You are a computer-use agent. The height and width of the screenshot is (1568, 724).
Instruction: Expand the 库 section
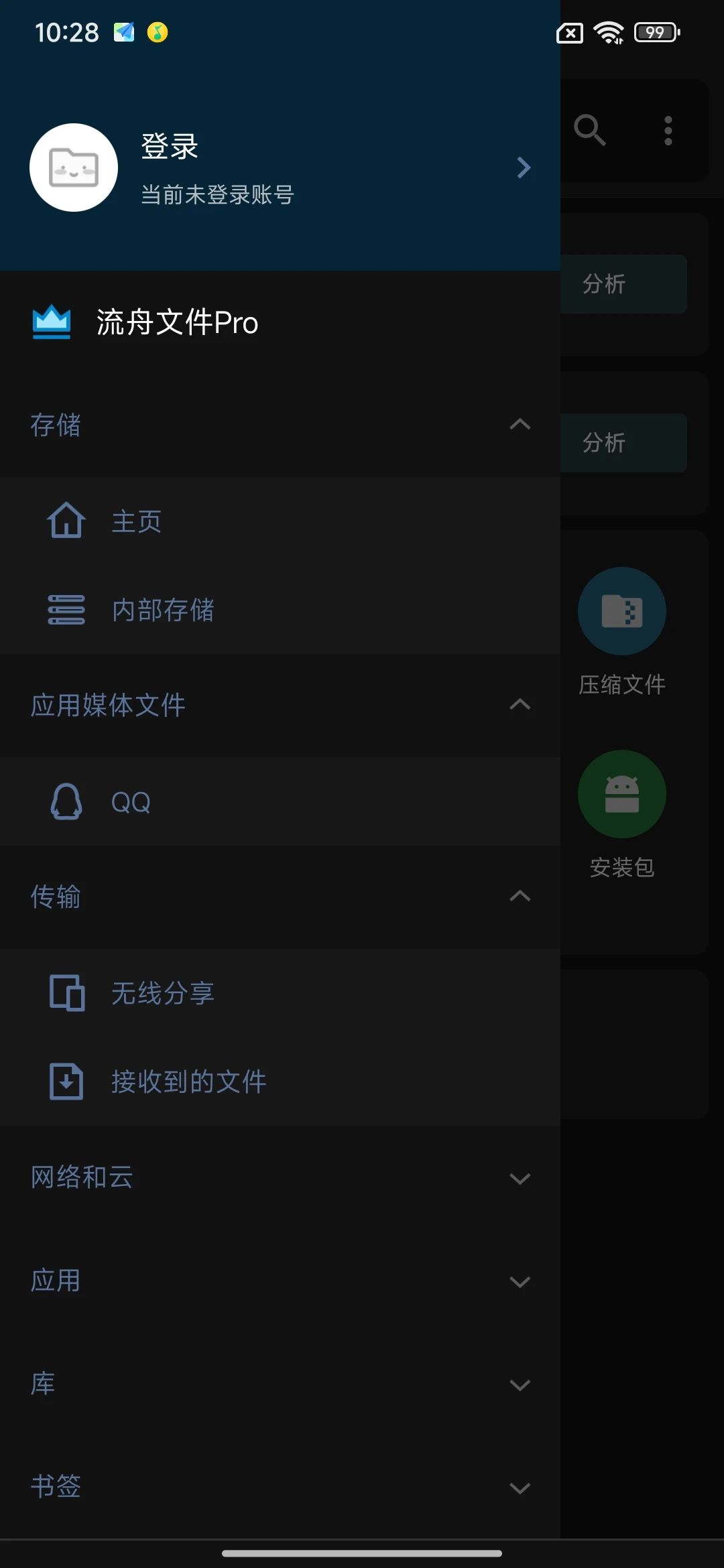(521, 1385)
